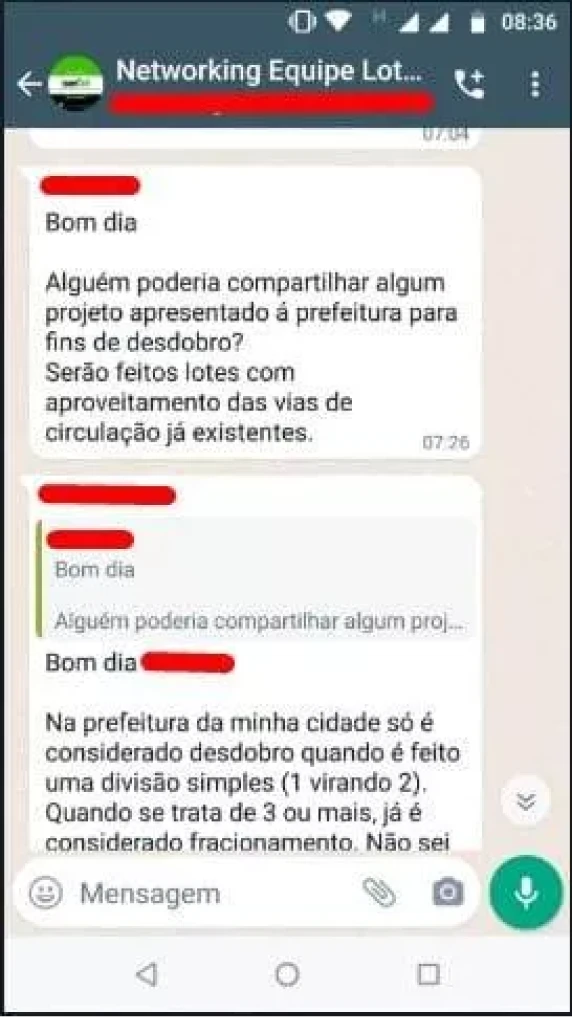Image resolution: width=573 pixels, height=1017 pixels.
Task: Go to the home screen
Action: (x=287, y=974)
